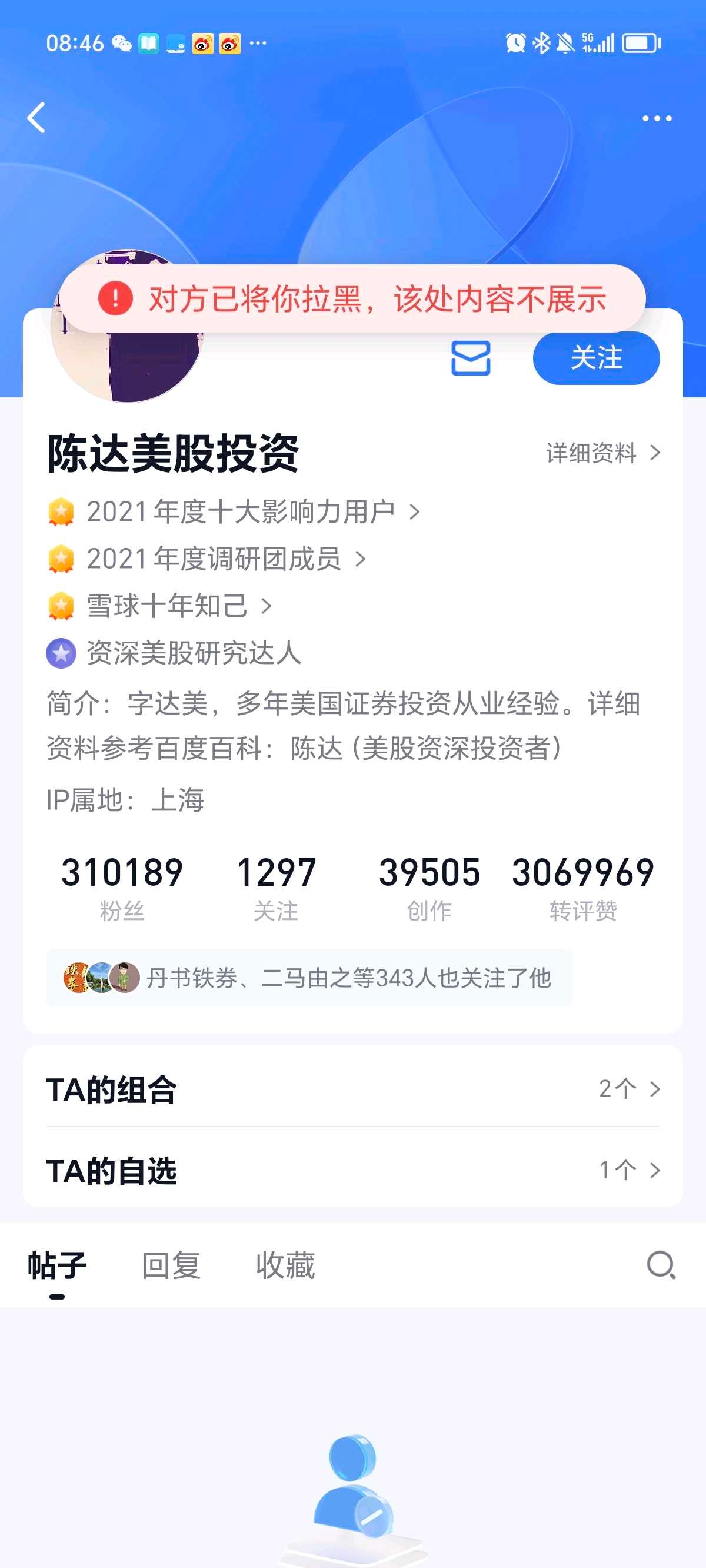Viewport: 706px width, 1568px height.
Task: Tap the 关注 follow button
Action: point(595,359)
